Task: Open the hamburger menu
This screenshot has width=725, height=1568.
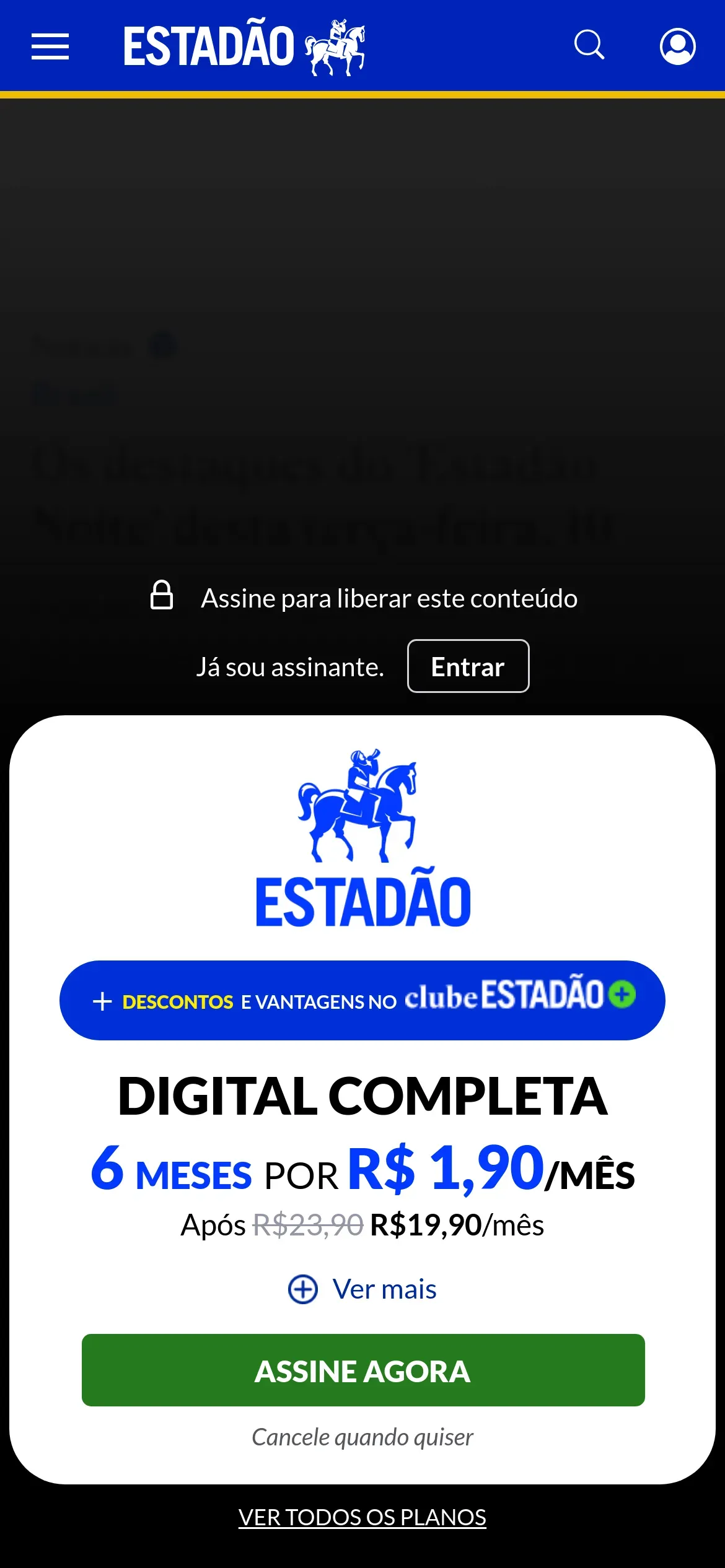Action: [x=50, y=46]
